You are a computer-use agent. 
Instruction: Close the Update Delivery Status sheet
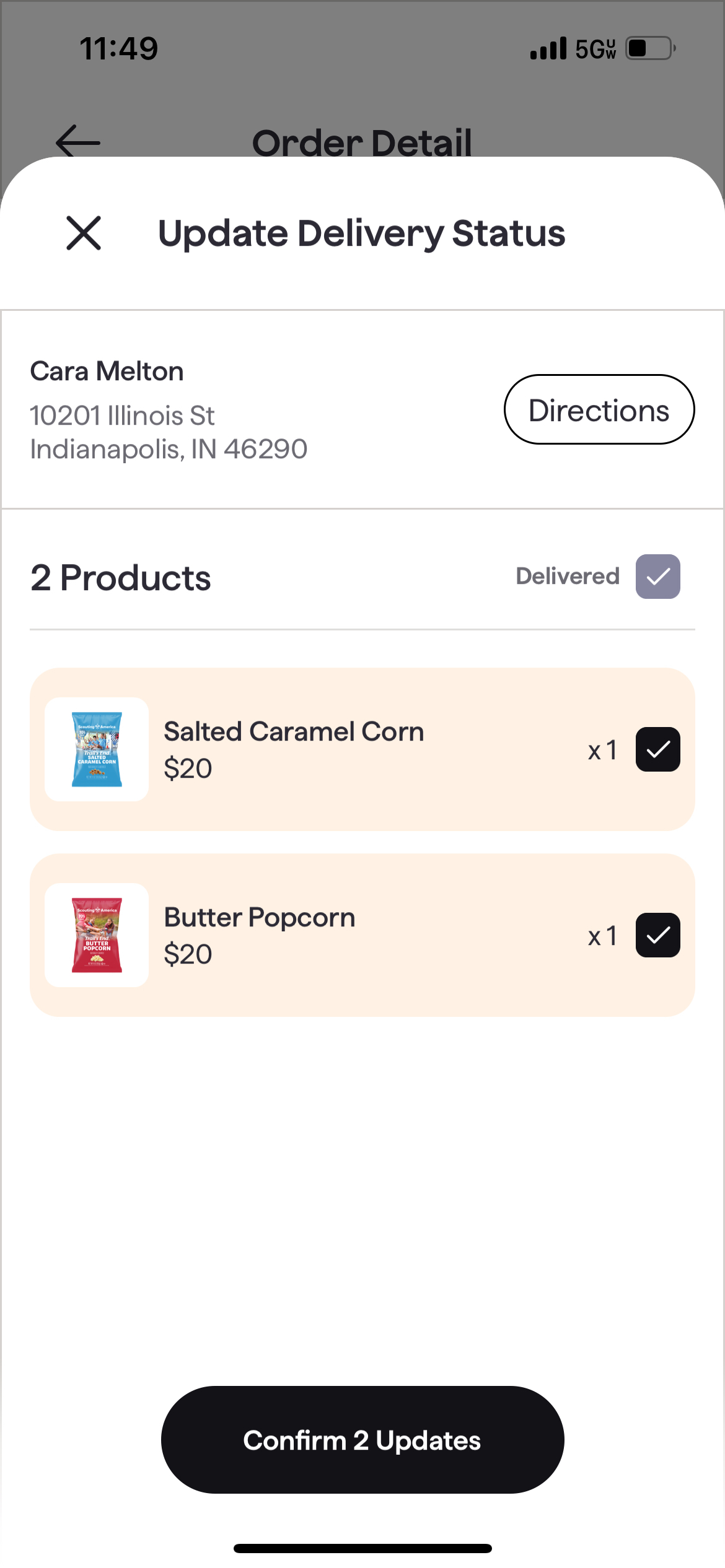(84, 233)
